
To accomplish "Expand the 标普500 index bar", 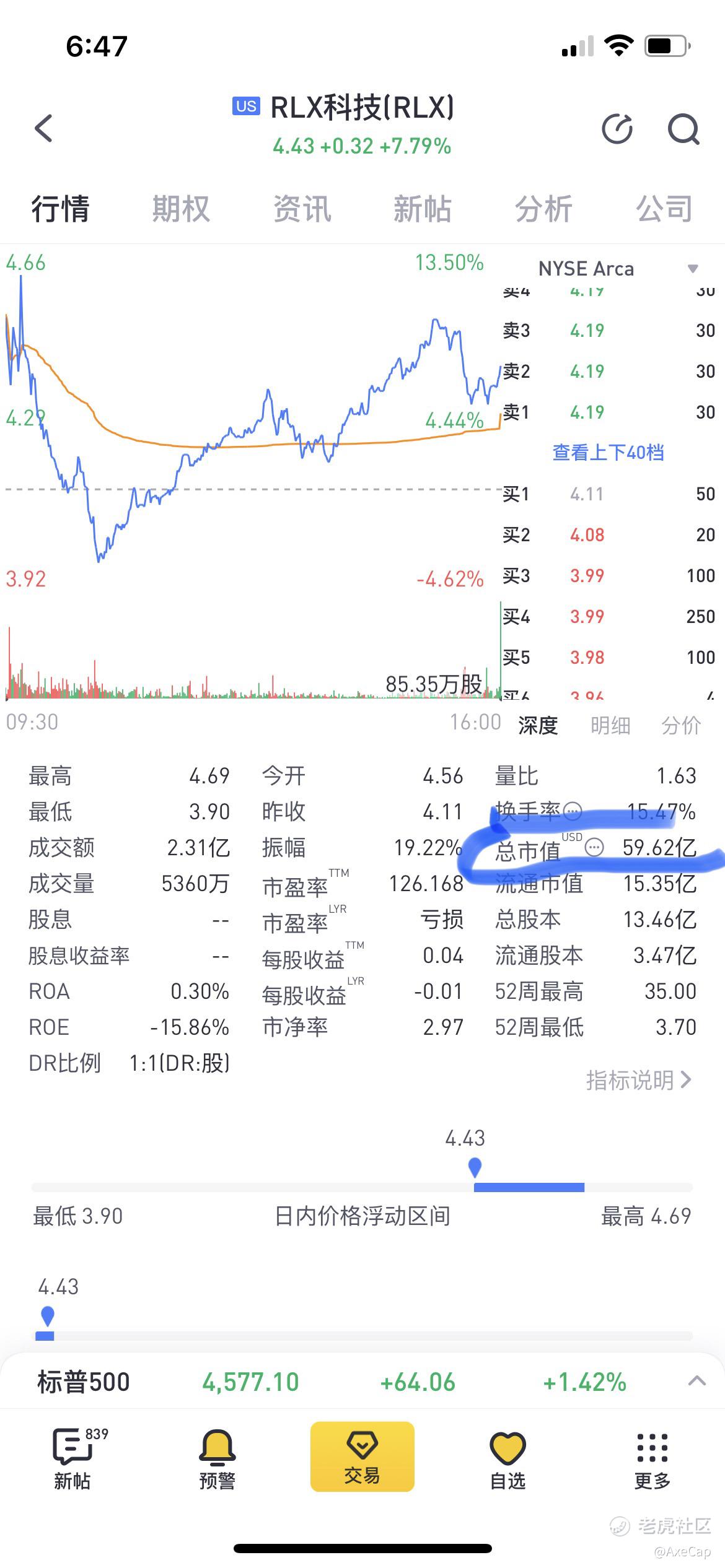I will point(697,1381).
